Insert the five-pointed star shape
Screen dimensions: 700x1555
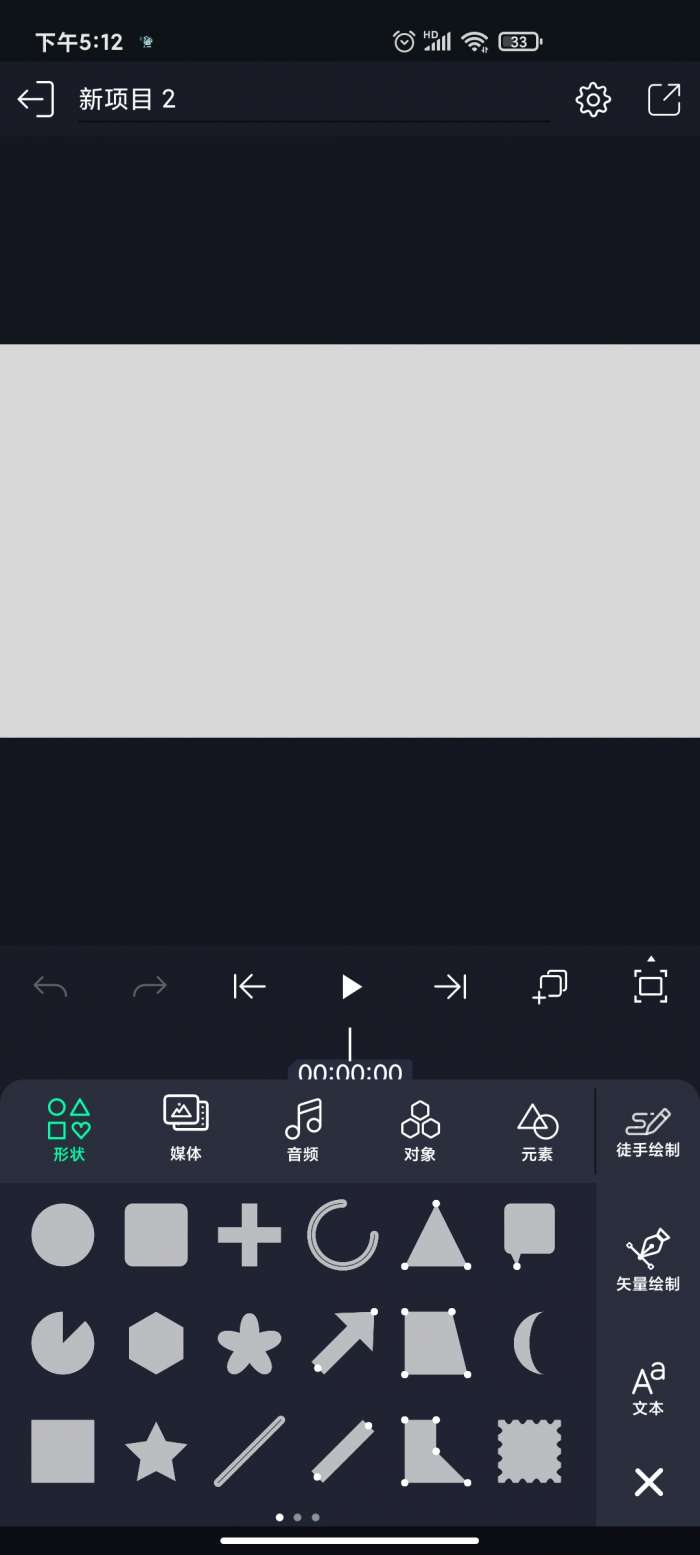(x=156, y=1451)
